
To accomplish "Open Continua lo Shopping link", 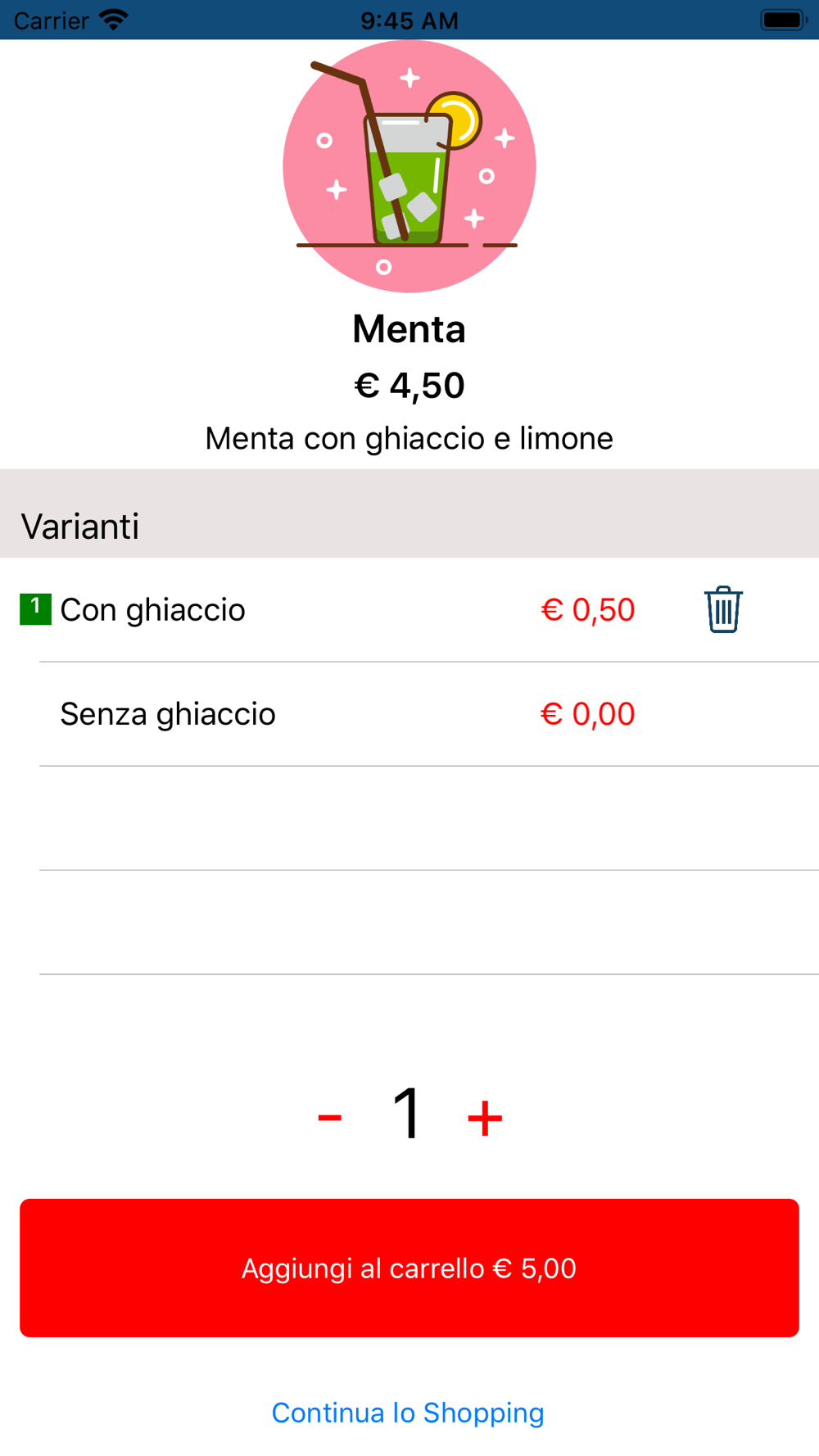I will coord(408,1413).
